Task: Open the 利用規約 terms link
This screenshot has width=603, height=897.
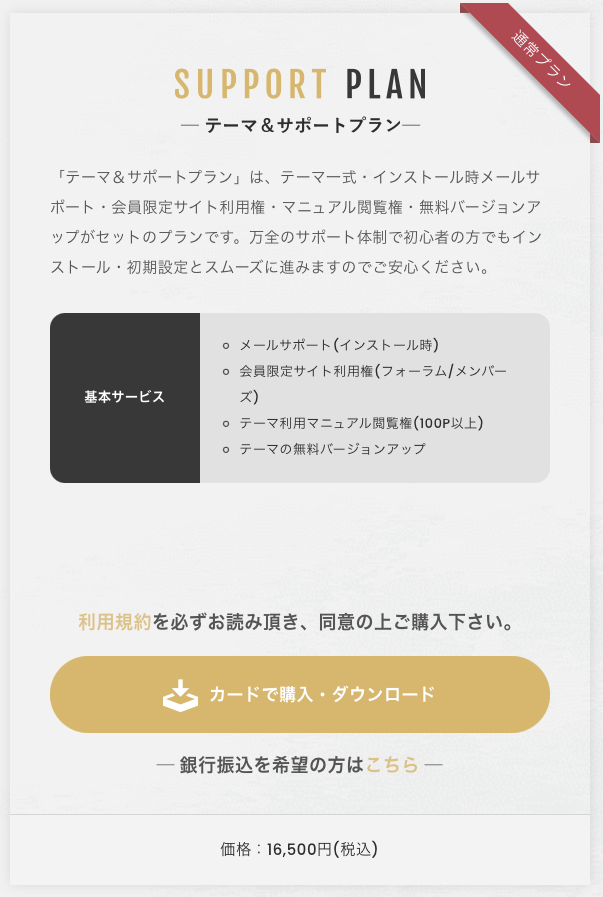Action: [114, 622]
